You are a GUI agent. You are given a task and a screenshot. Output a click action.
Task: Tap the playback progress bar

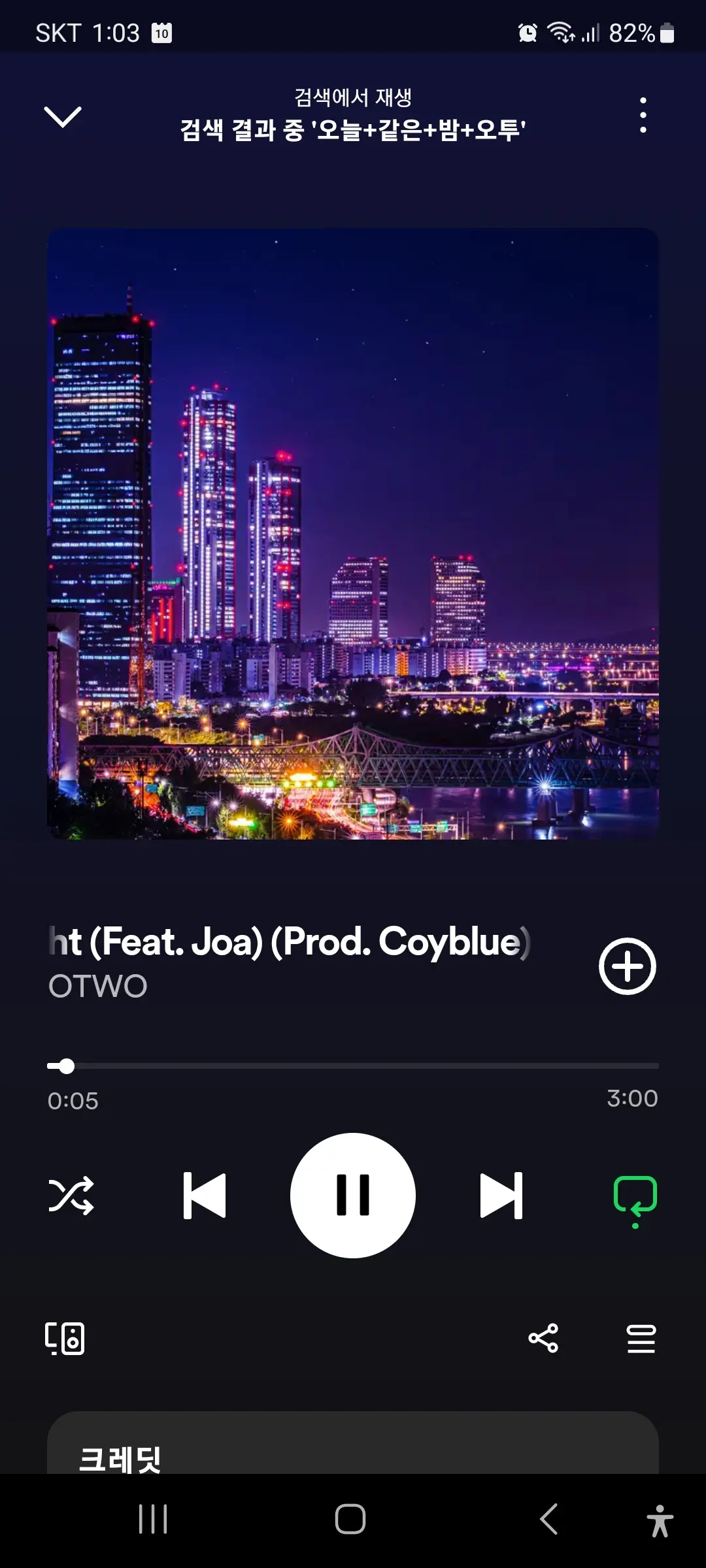point(353,1066)
